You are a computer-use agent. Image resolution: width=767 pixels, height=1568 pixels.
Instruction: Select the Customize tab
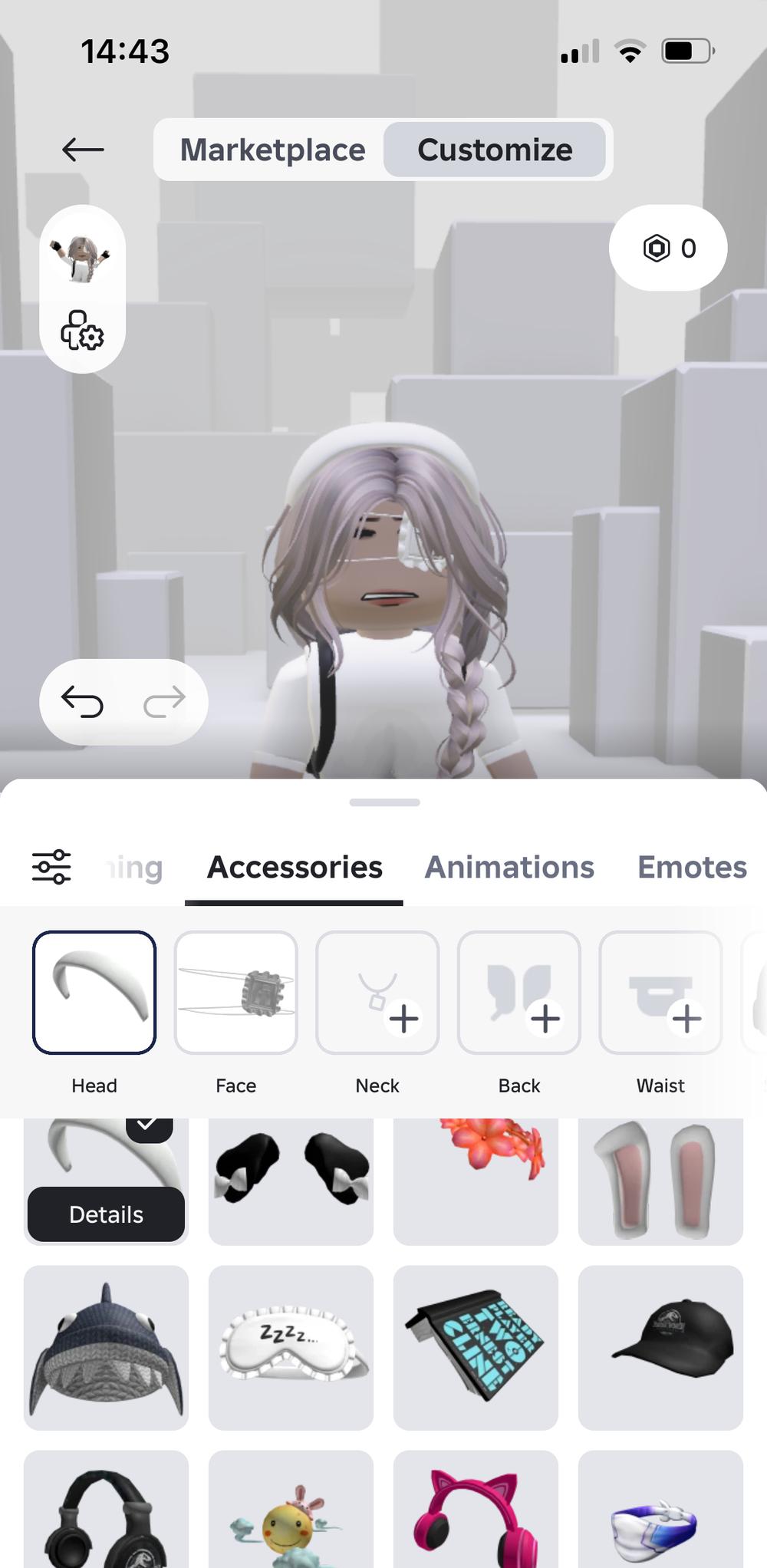(x=495, y=150)
